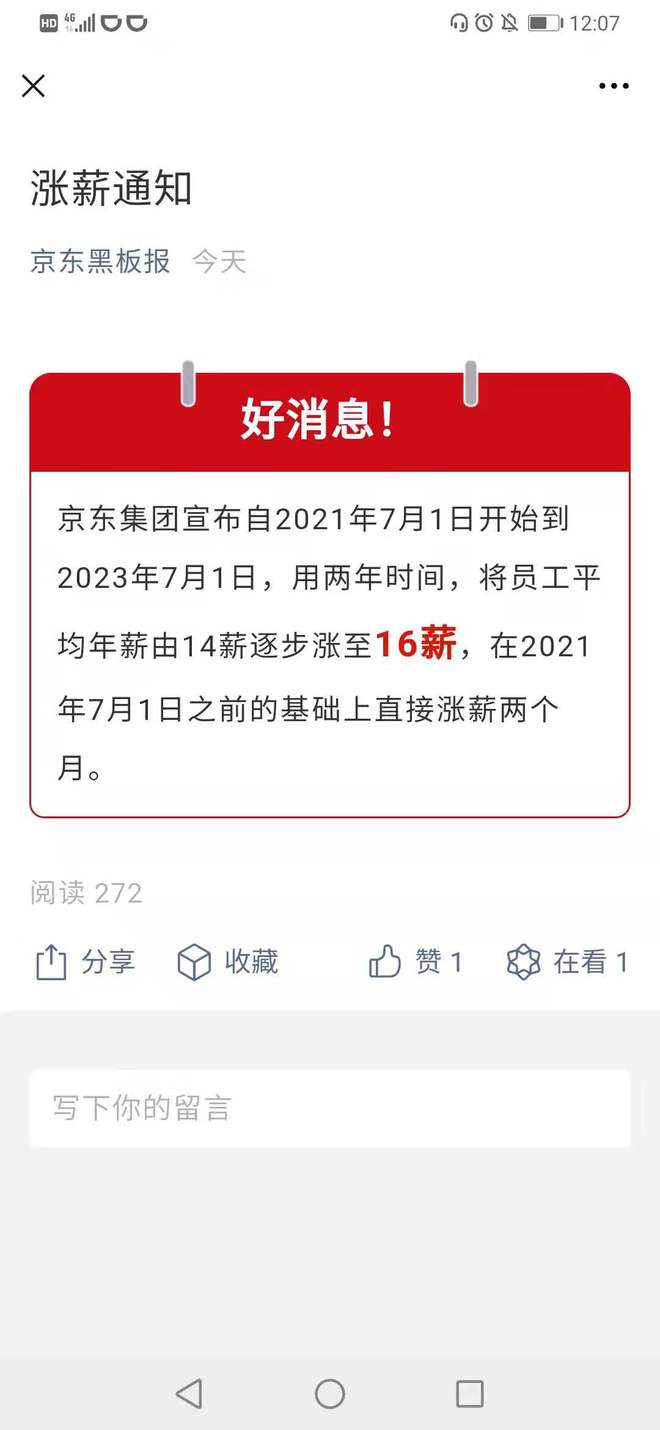Save the article with 收藏
Viewport: 660px width, 1430px height.
(x=228, y=962)
